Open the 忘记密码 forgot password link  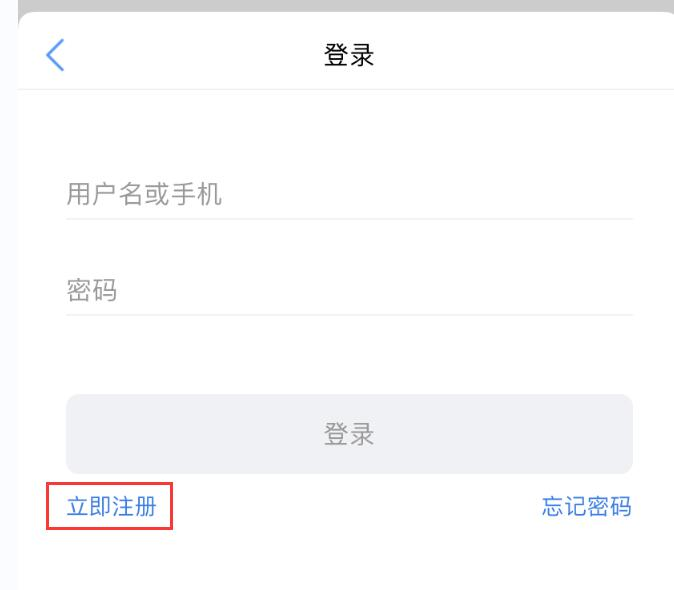(586, 507)
